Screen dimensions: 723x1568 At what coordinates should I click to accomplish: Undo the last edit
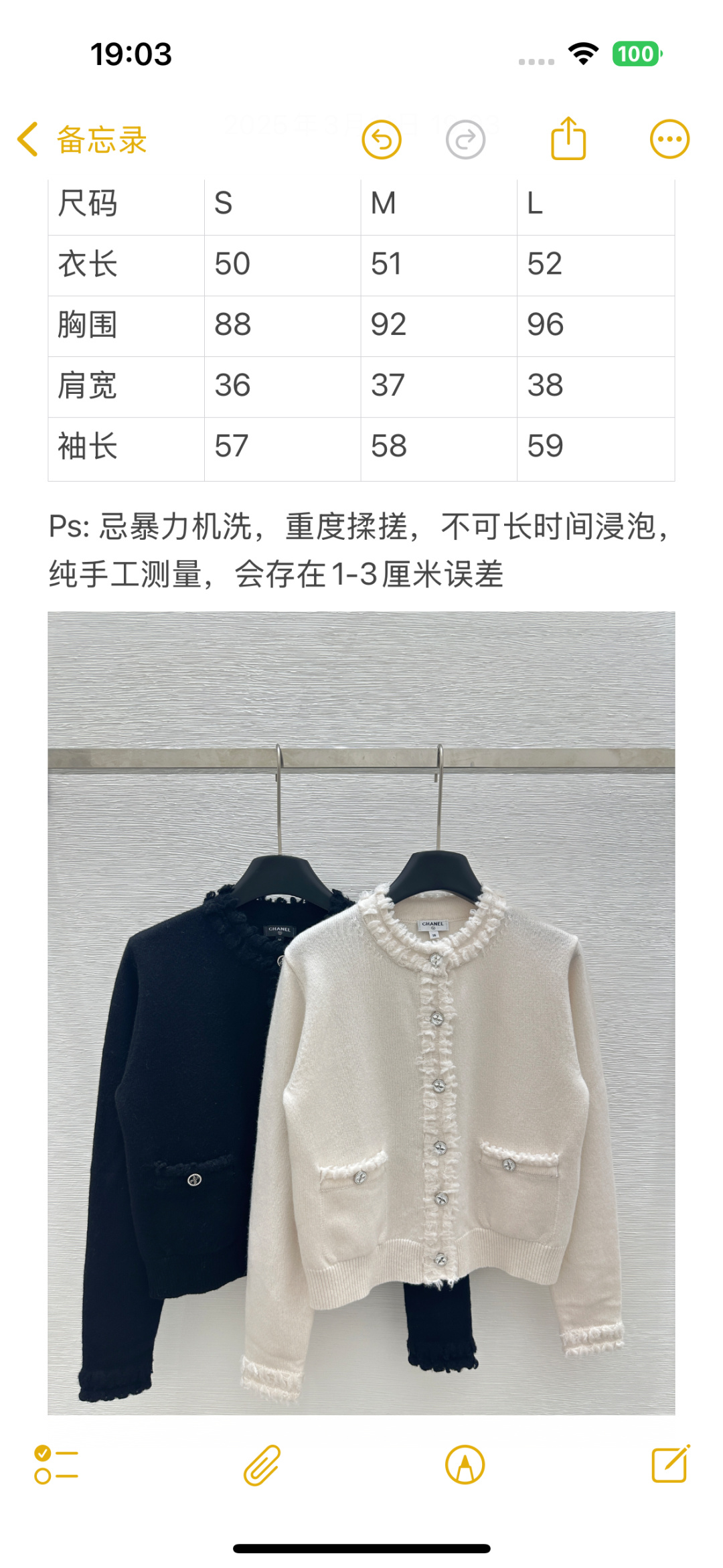[382, 140]
